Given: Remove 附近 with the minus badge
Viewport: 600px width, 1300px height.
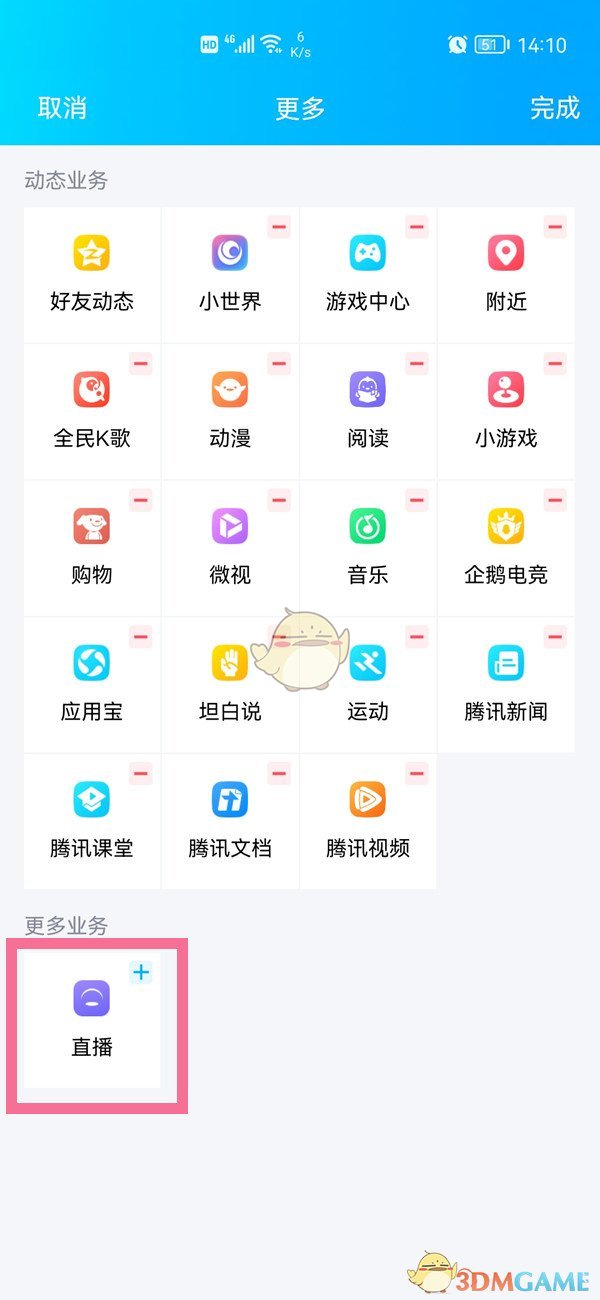Looking at the screenshot, I should [555, 227].
